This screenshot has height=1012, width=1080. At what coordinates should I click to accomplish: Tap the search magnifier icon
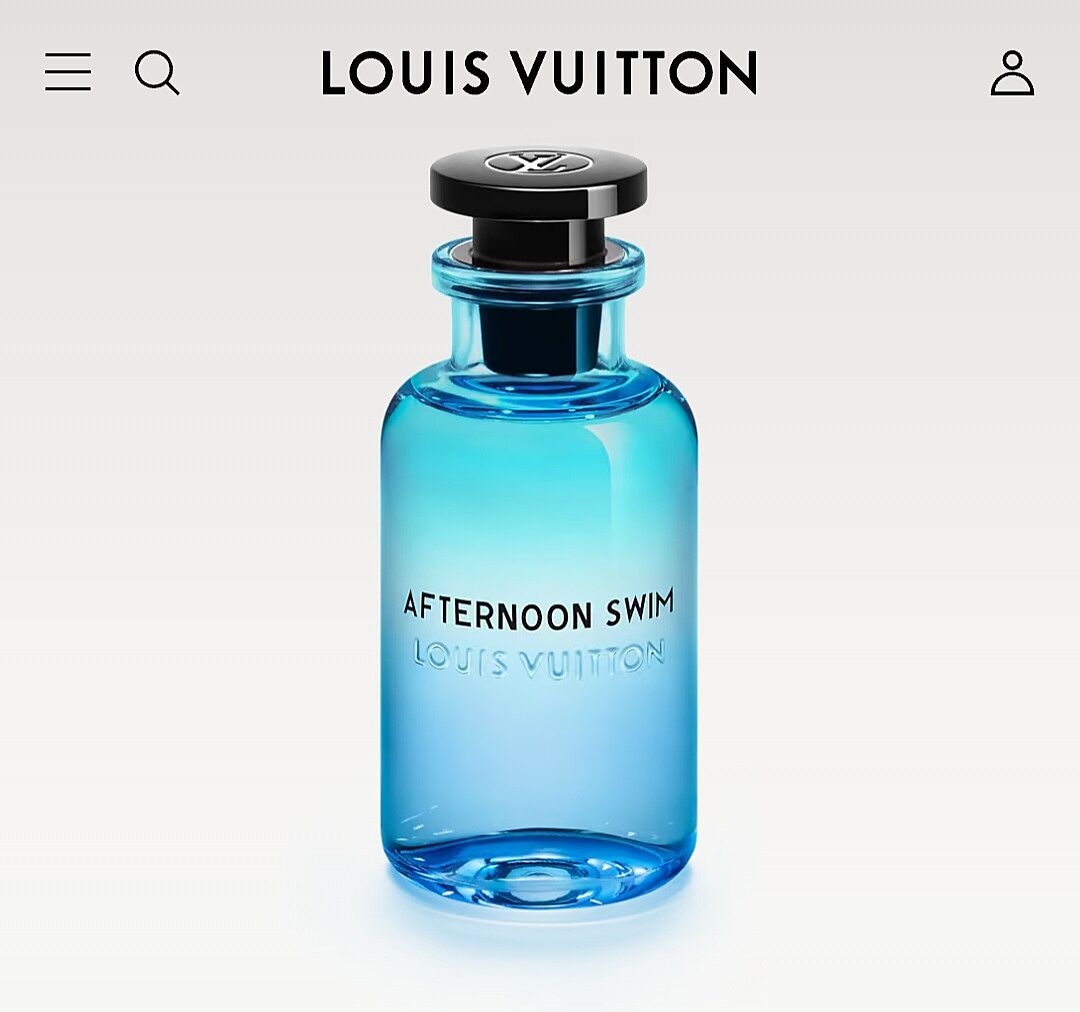(x=157, y=73)
